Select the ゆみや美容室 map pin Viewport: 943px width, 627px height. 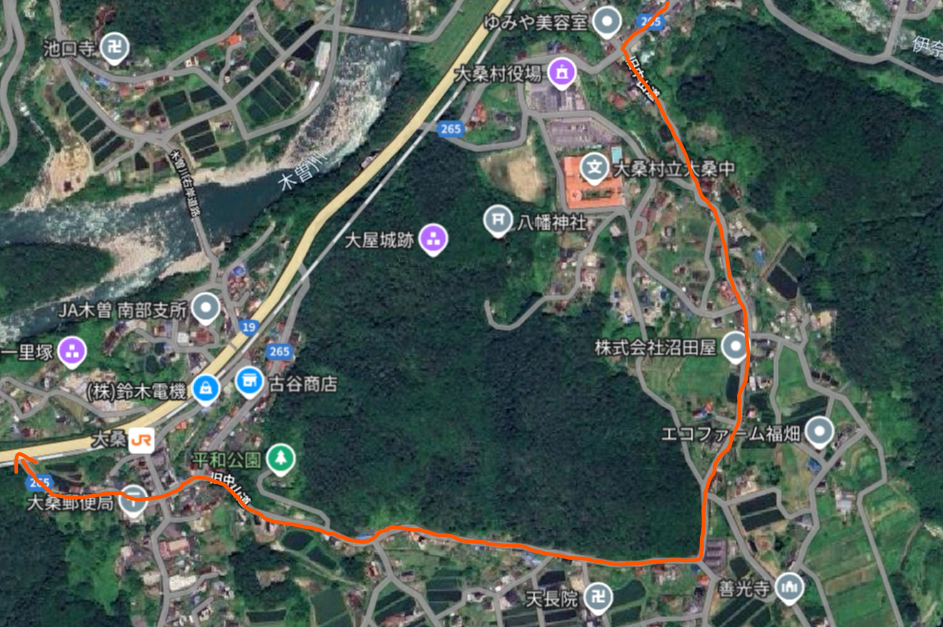pyautogui.click(x=607, y=20)
